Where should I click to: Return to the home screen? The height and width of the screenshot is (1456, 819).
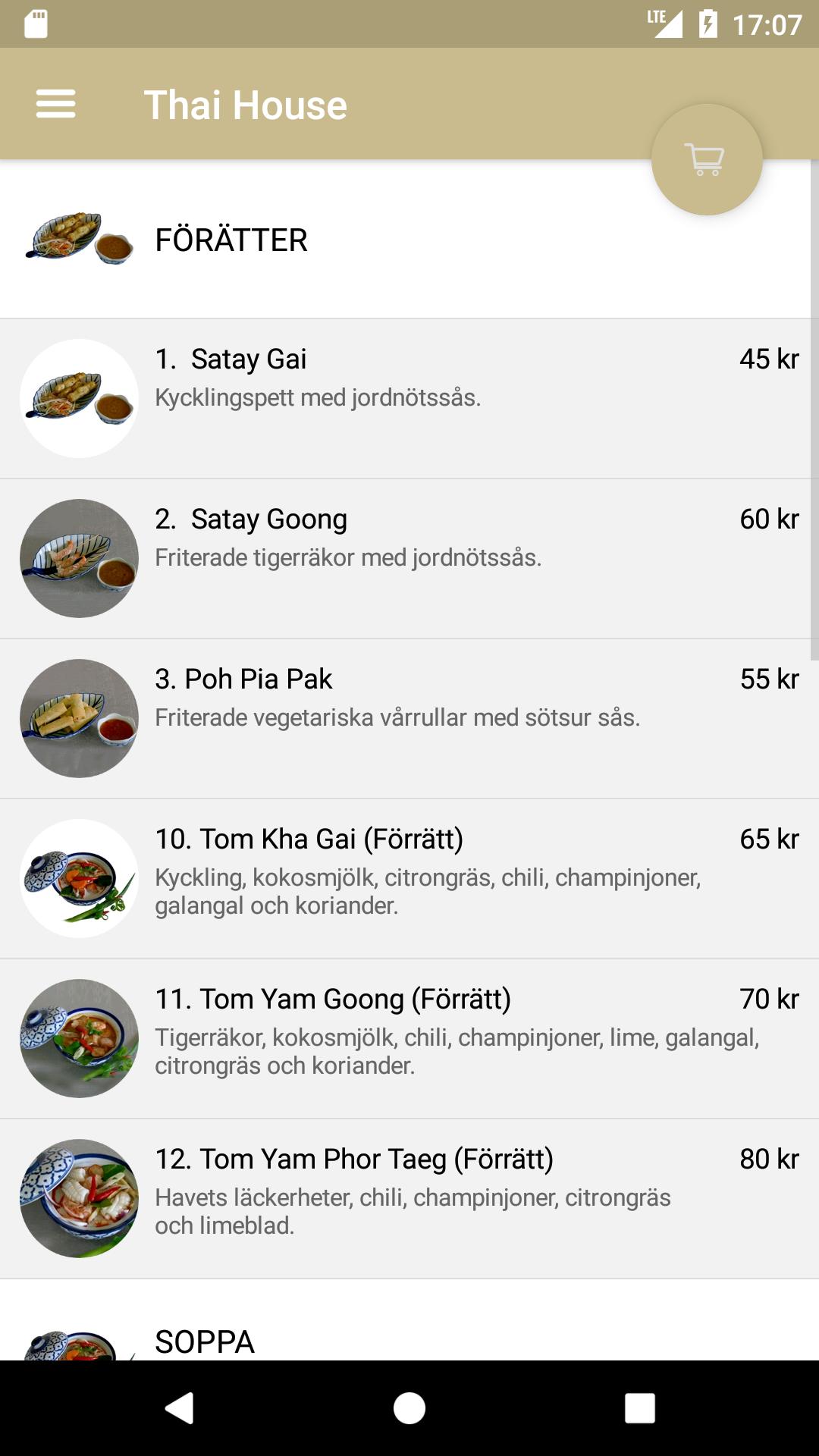click(x=409, y=1408)
